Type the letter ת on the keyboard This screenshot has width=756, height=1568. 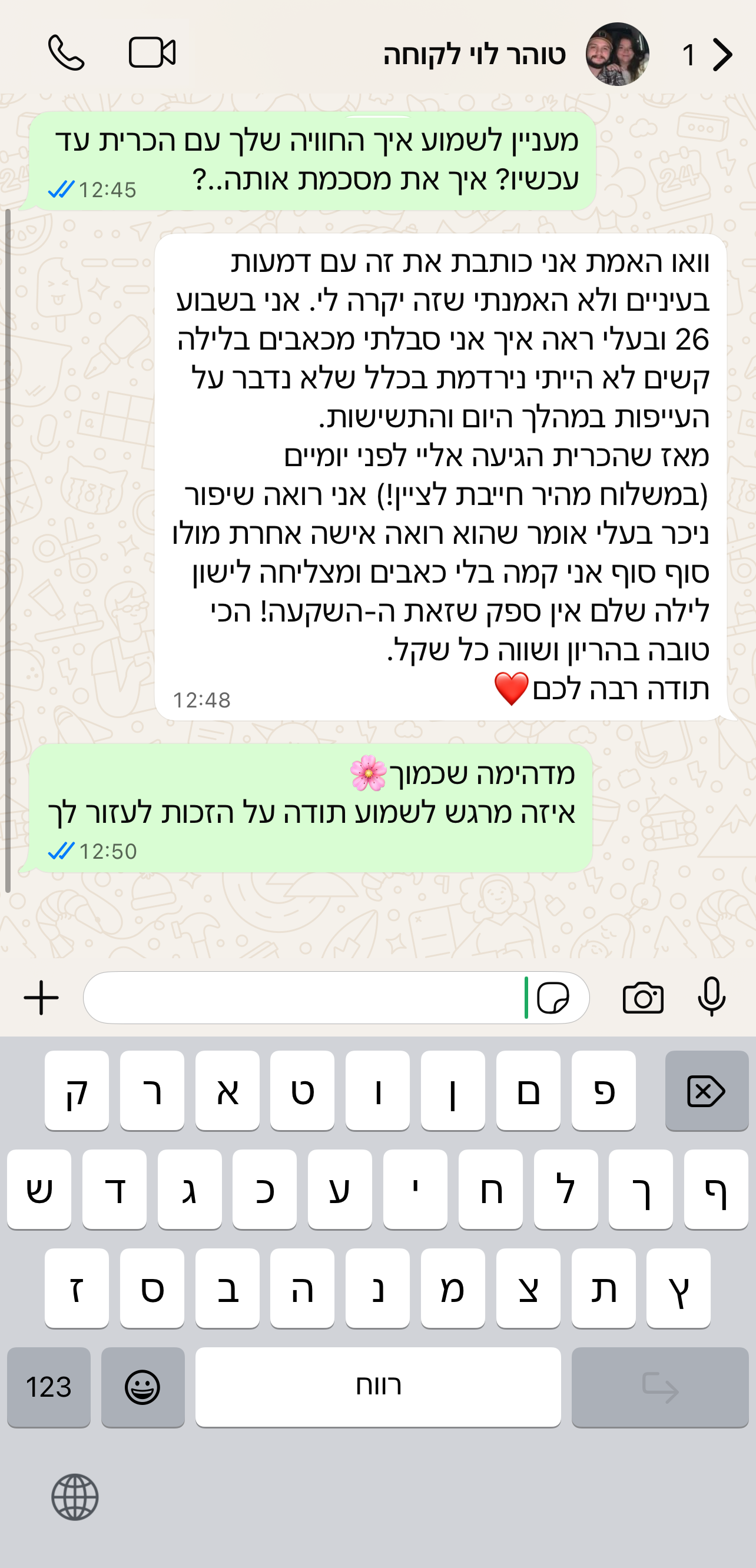pos(604,1288)
